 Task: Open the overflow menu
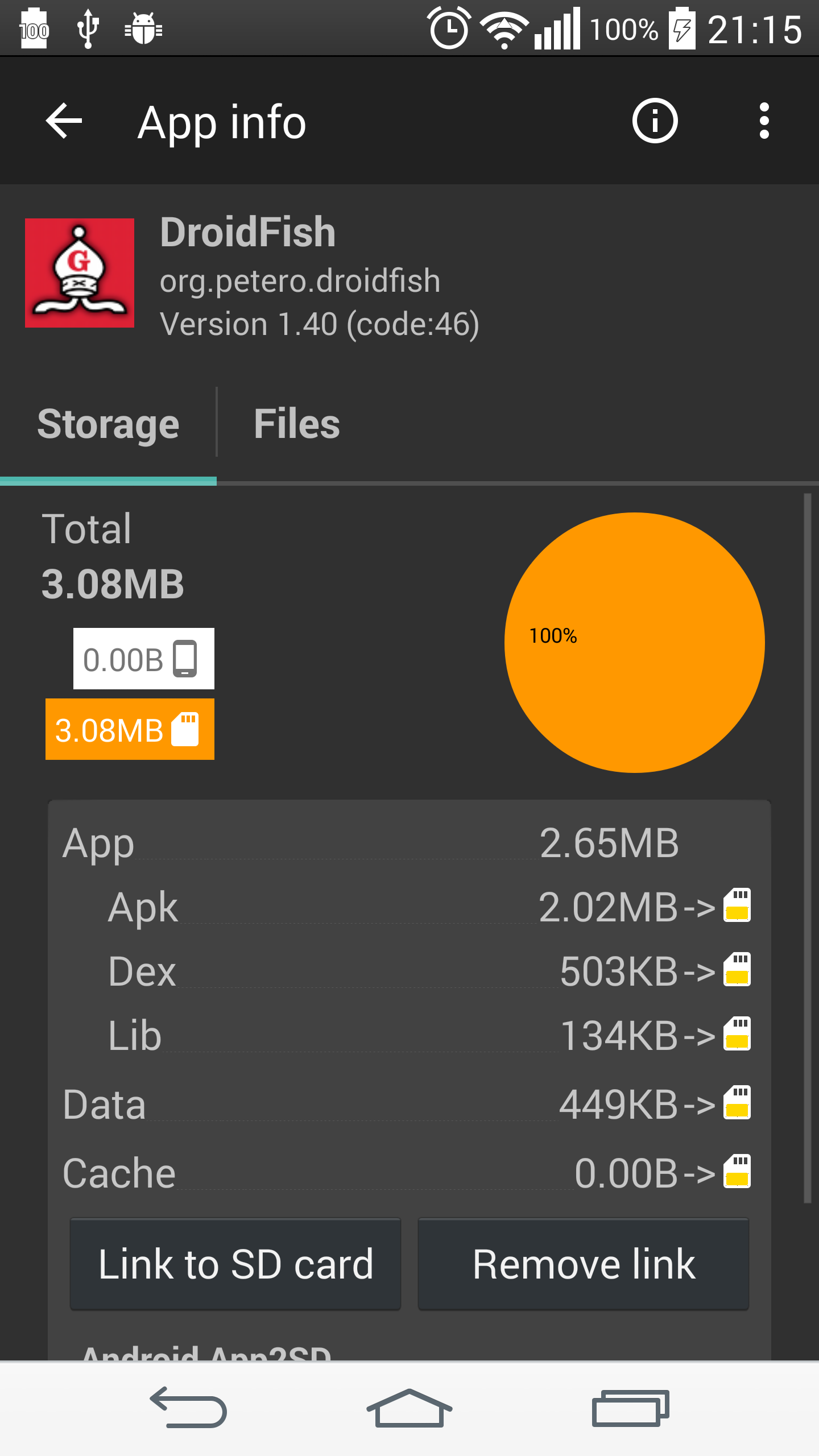(764, 121)
